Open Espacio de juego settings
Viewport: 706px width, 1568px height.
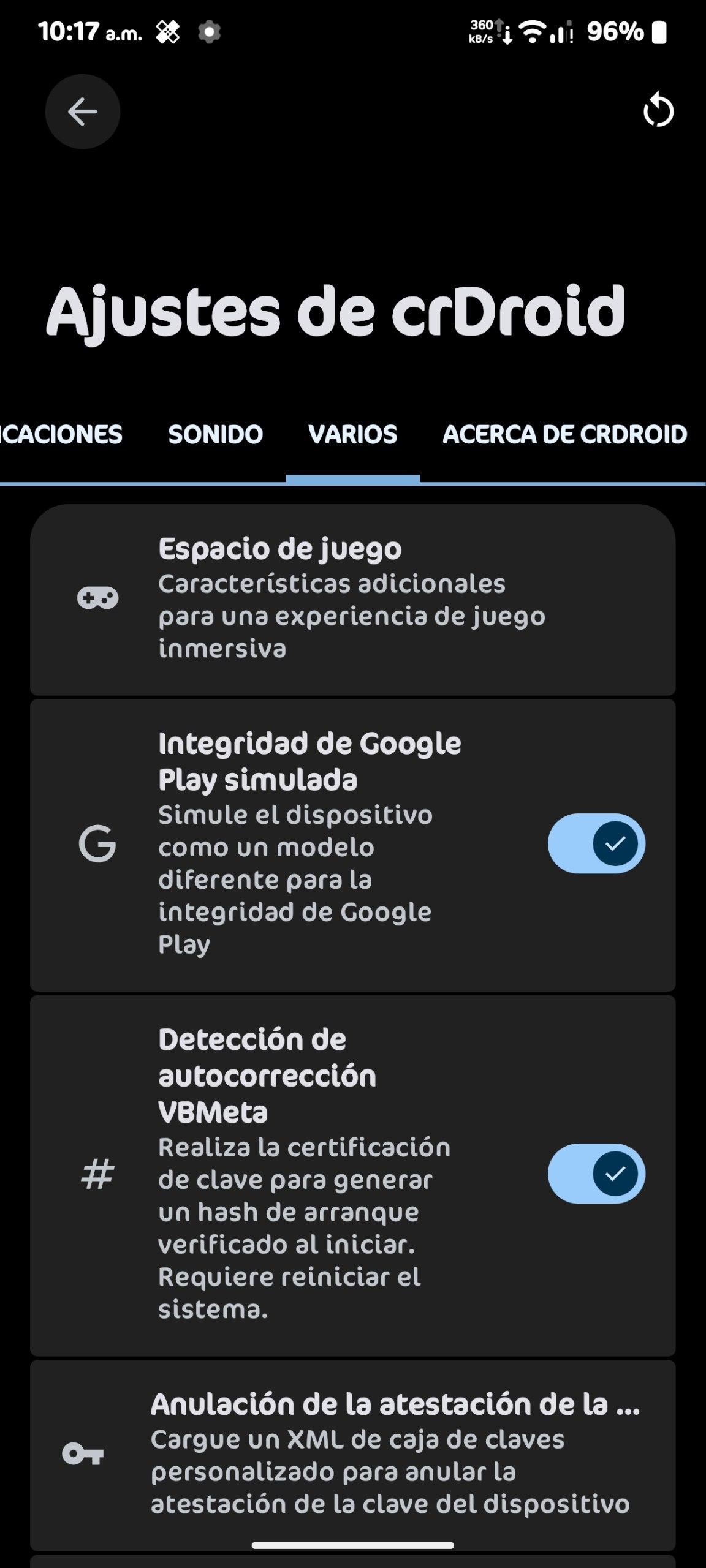(x=352, y=598)
